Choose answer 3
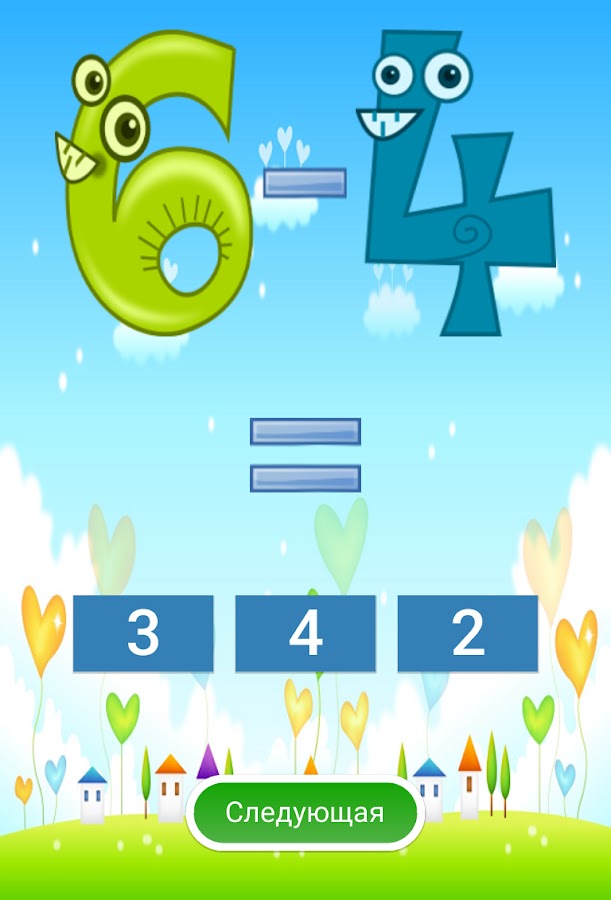The image size is (611, 900). tap(143, 633)
